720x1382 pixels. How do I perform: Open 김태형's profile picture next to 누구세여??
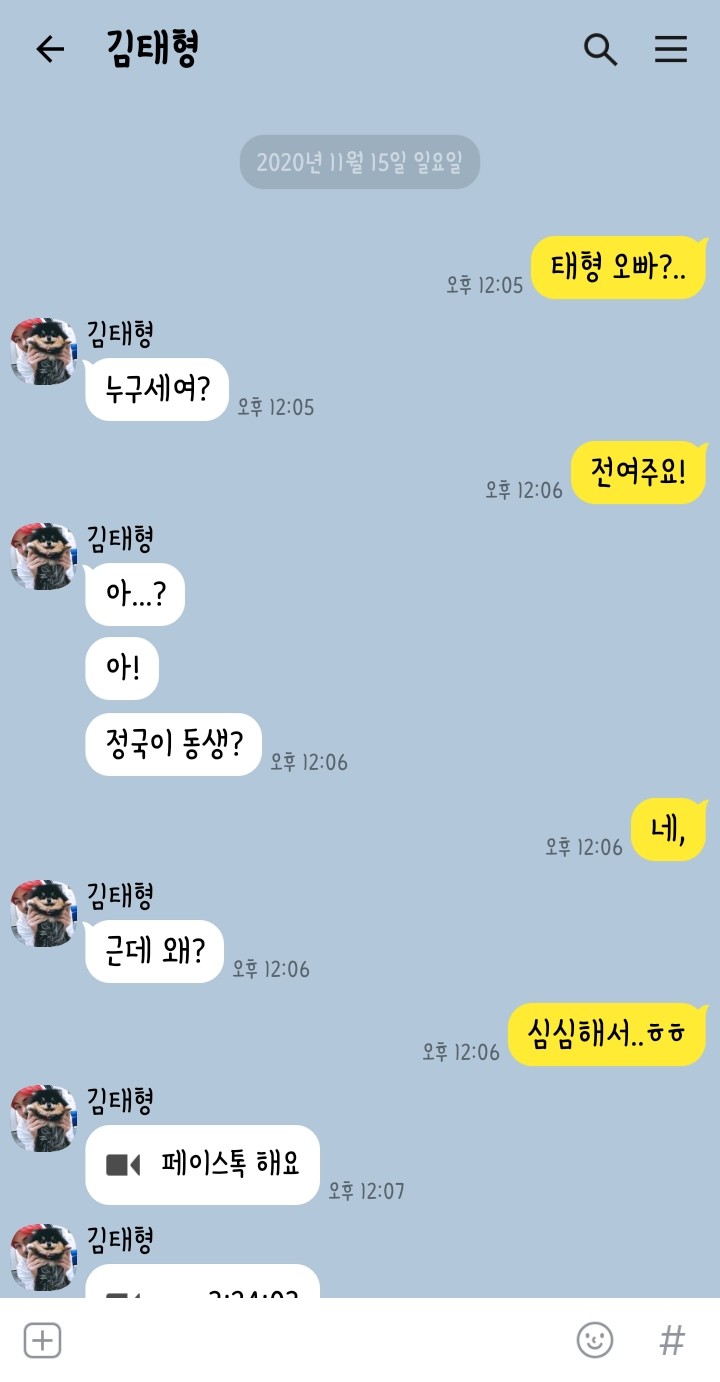coord(43,351)
